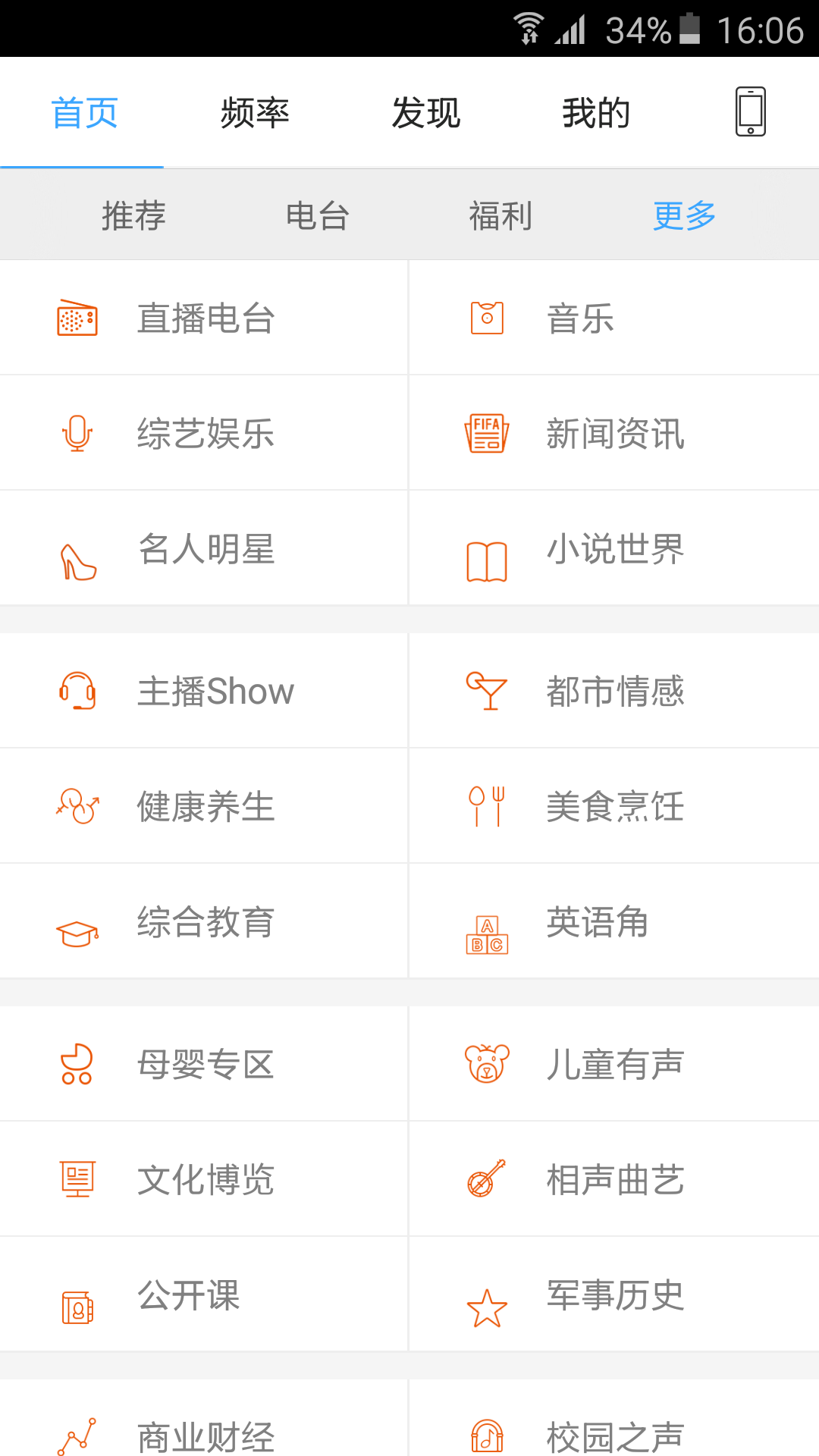Show the 福利 sub-tab
This screenshot has width=819, height=1456.
click(x=500, y=215)
